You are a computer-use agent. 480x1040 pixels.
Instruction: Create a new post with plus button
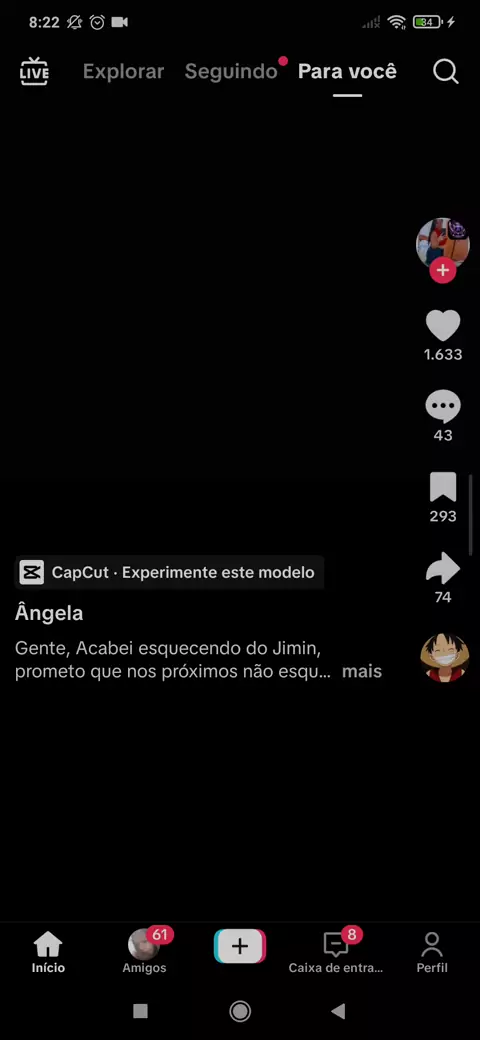coord(240,946)
